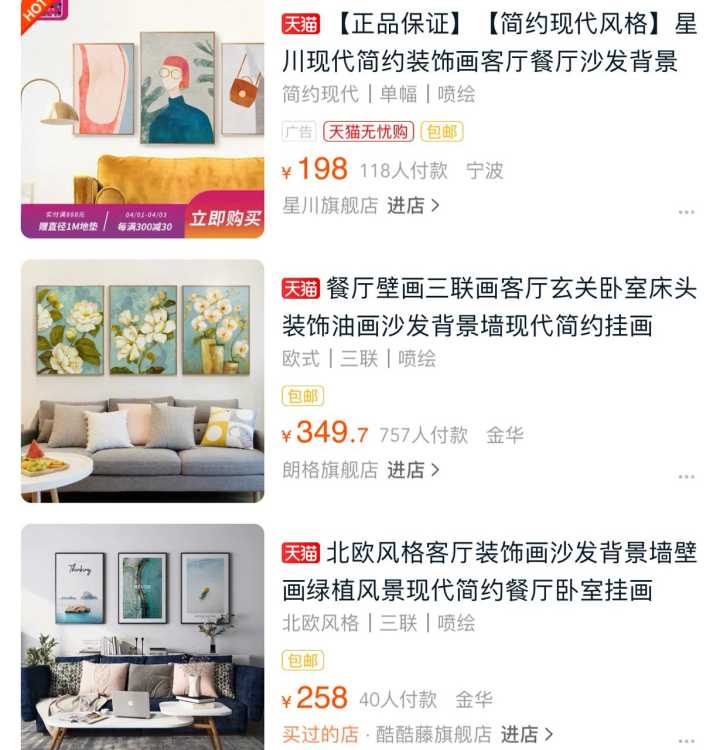Screen dimensions: 720x750
Task: Open more options for the 星川旗舰店 listing
Action: coord(686,212)
